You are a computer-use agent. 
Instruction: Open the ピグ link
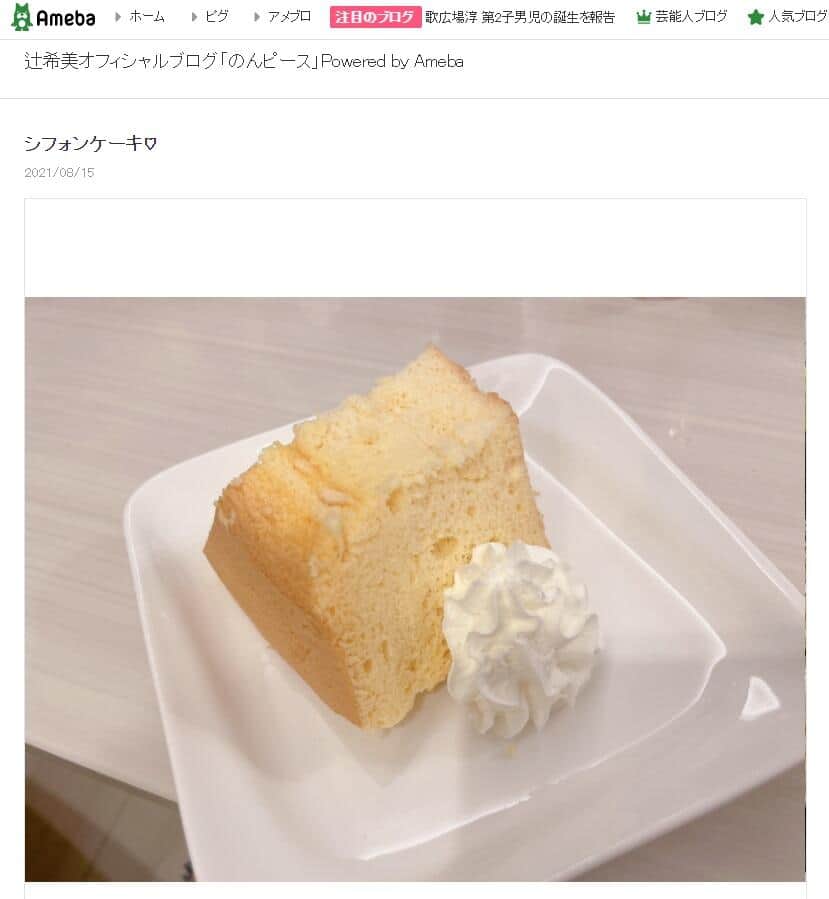pos(215,17)
